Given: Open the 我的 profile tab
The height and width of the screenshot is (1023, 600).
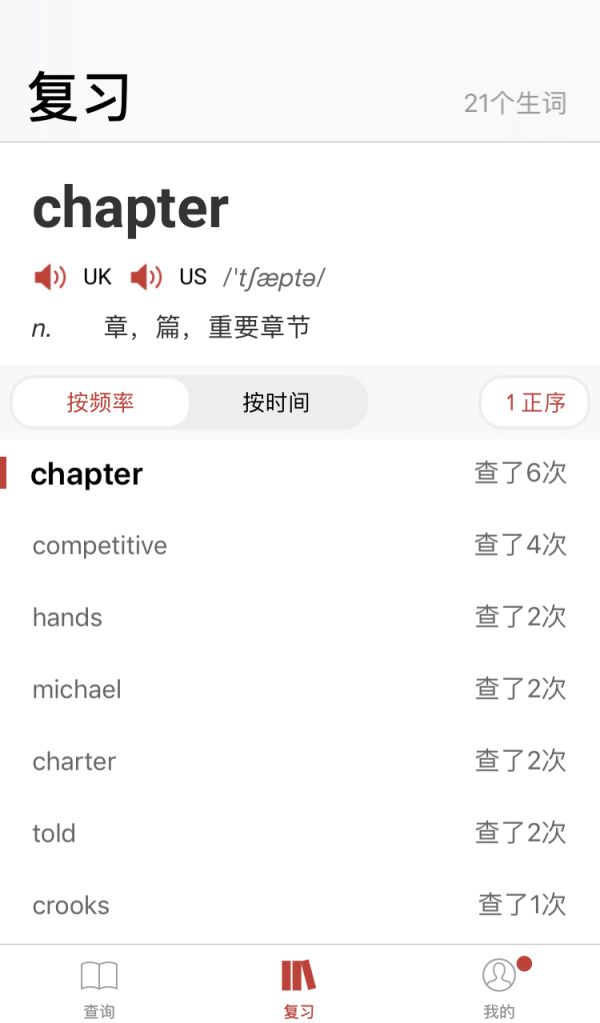Looking at the screenshot, I should tap(499, 988).
